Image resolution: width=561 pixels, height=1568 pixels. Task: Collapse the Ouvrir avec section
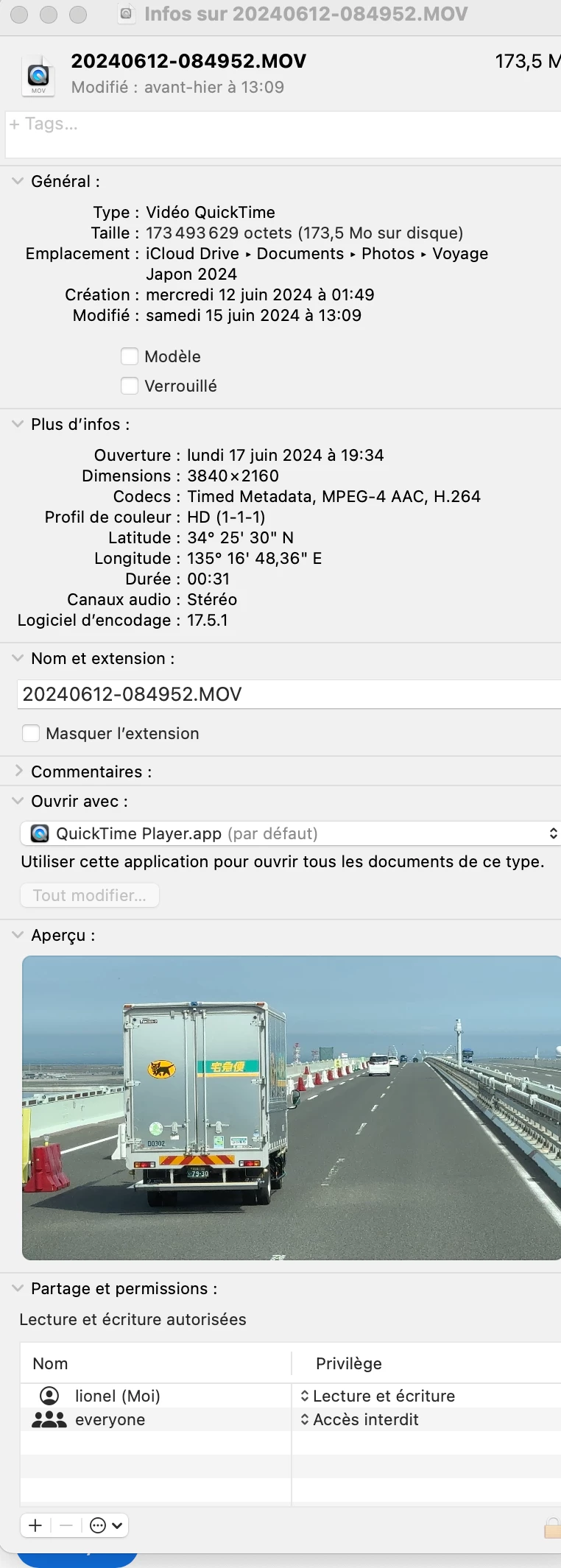pos(18,801)
